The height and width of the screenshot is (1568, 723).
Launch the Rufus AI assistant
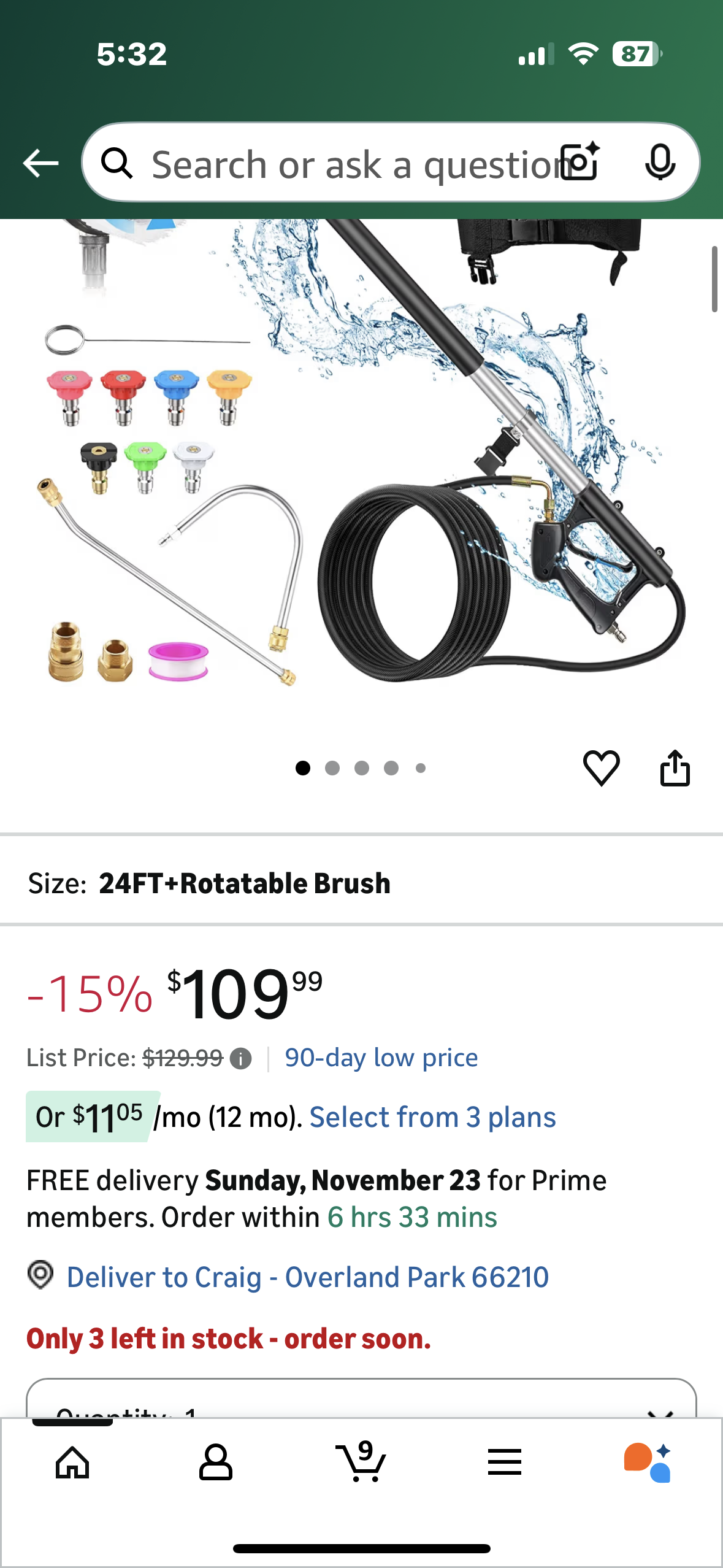(x=648, y=1462)
